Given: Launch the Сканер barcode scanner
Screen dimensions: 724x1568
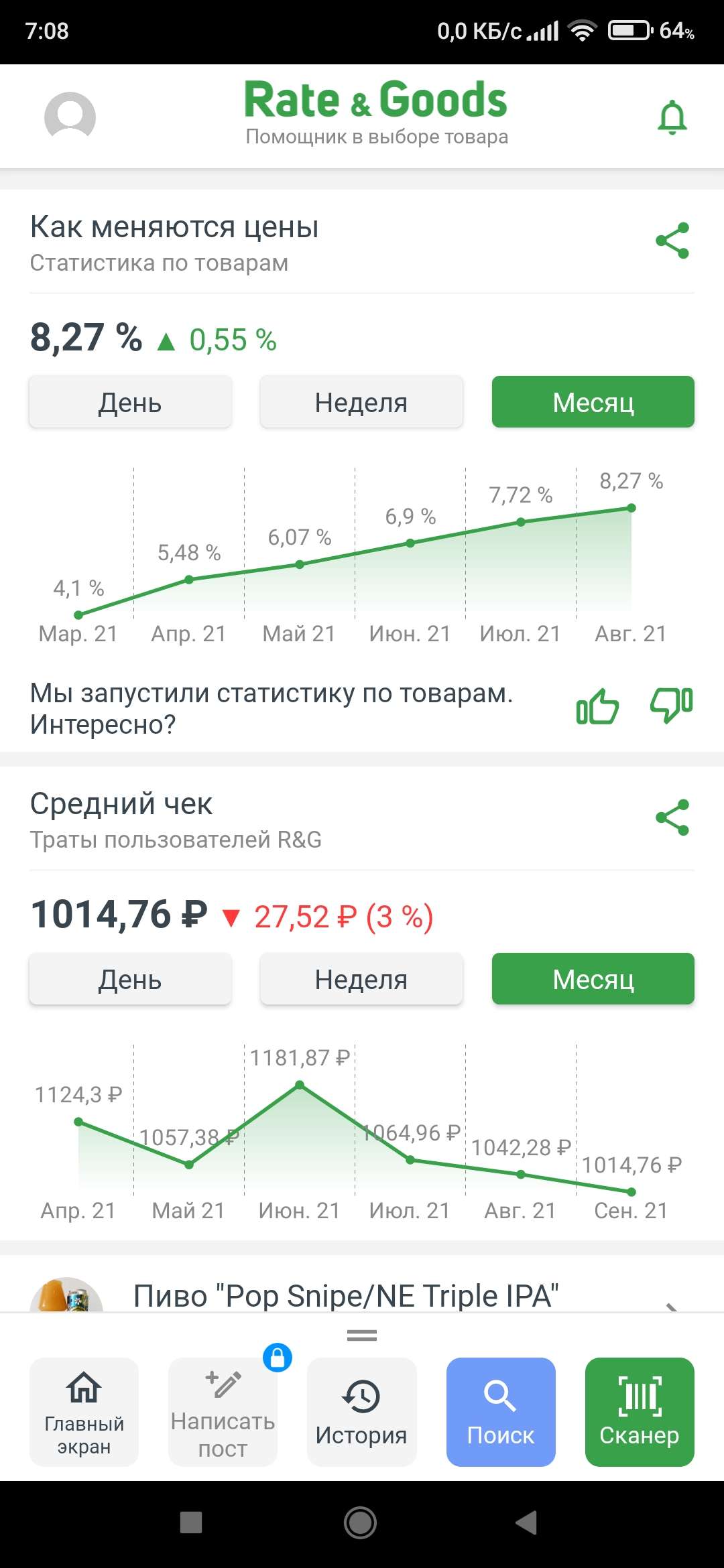Looking at the screenshot, I should pos(640,1412).
